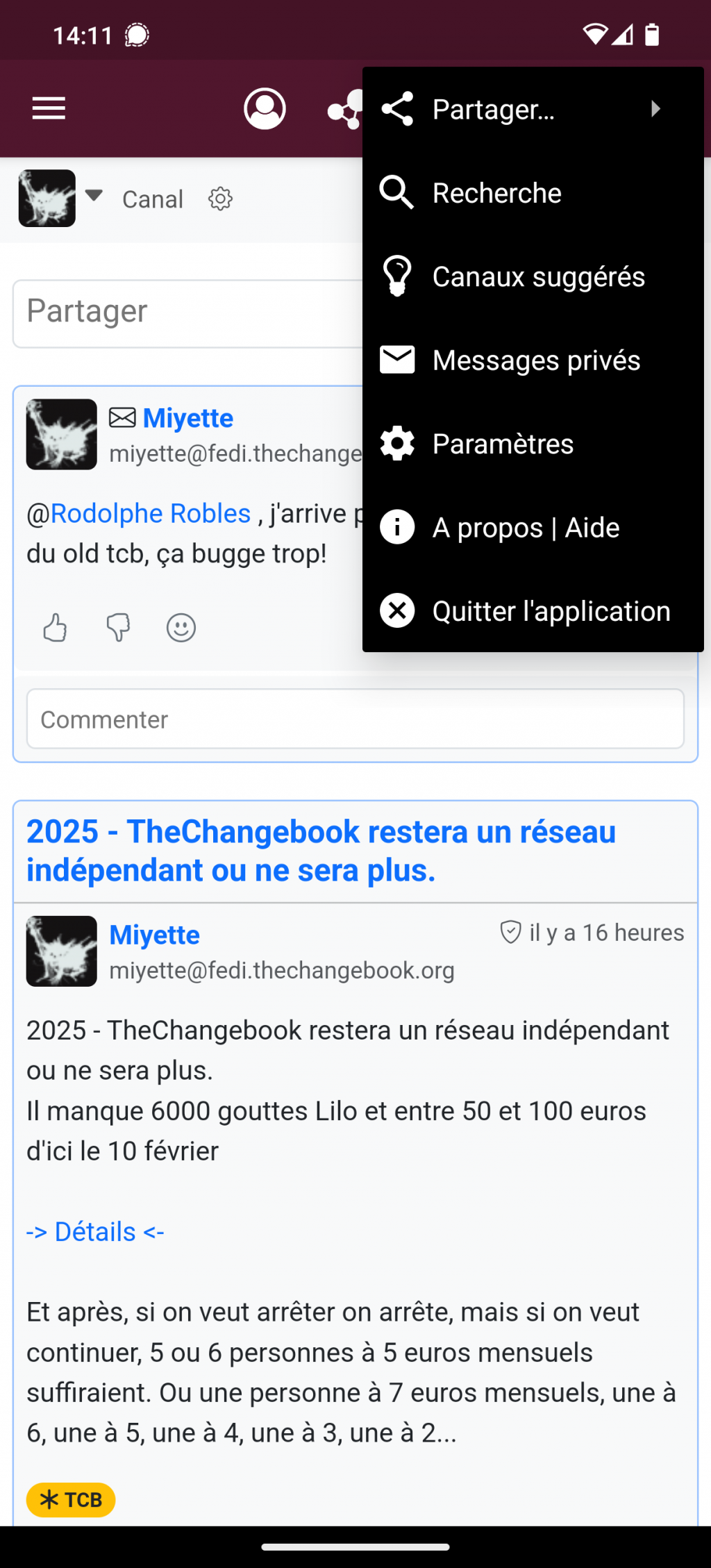Add an emoji reaction to Miyette's message

click(x=181, y=628)
